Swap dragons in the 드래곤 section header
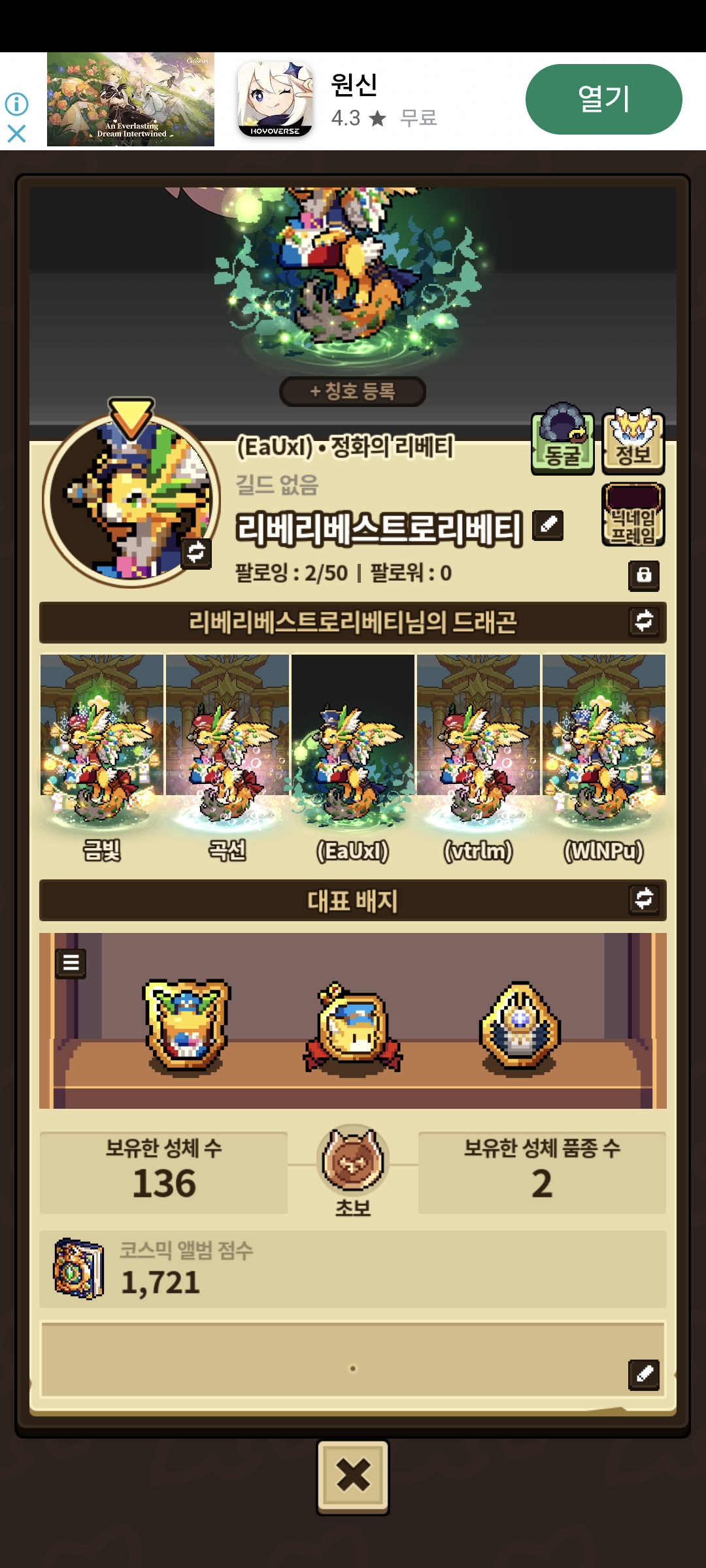The image size is (706, 1568). pos(644,621)
